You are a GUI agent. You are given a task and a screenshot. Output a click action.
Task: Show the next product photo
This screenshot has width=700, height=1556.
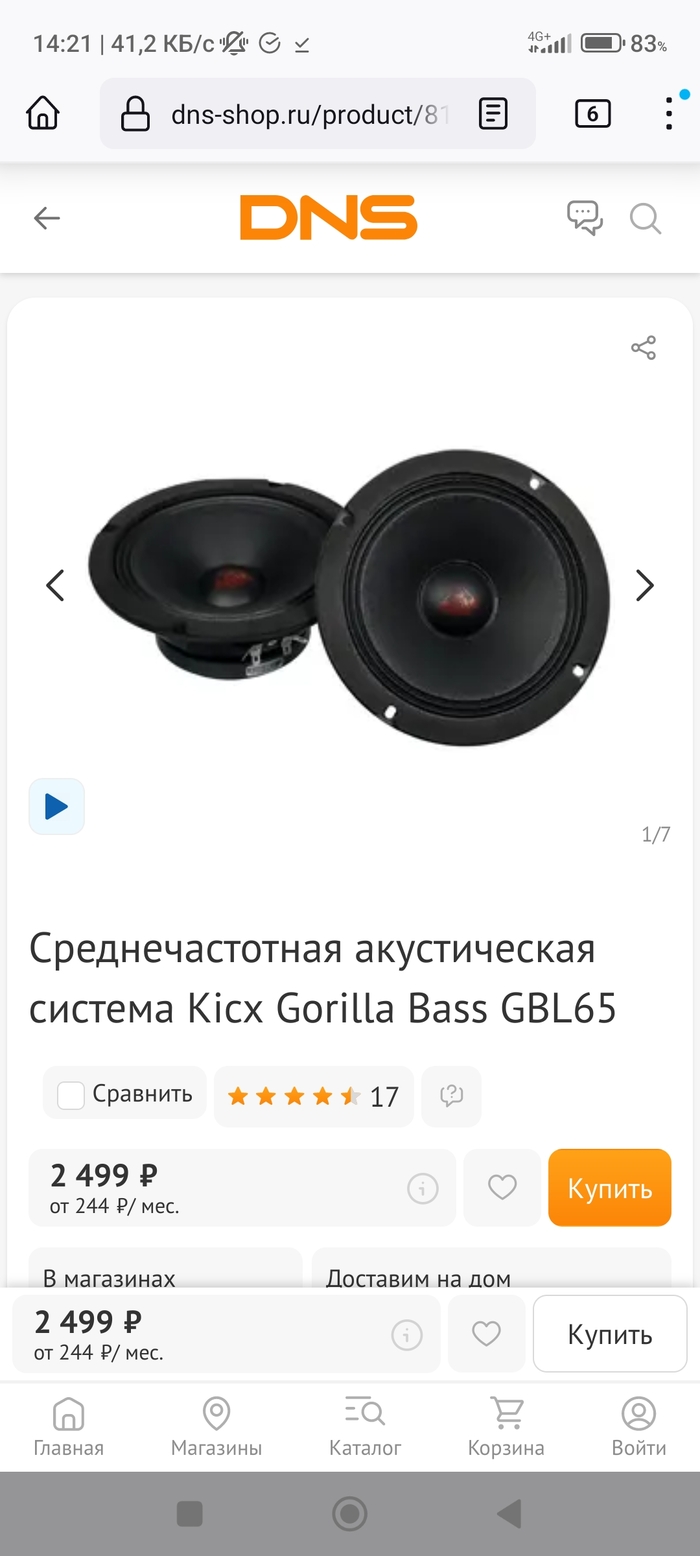click(x=645, y=585)
